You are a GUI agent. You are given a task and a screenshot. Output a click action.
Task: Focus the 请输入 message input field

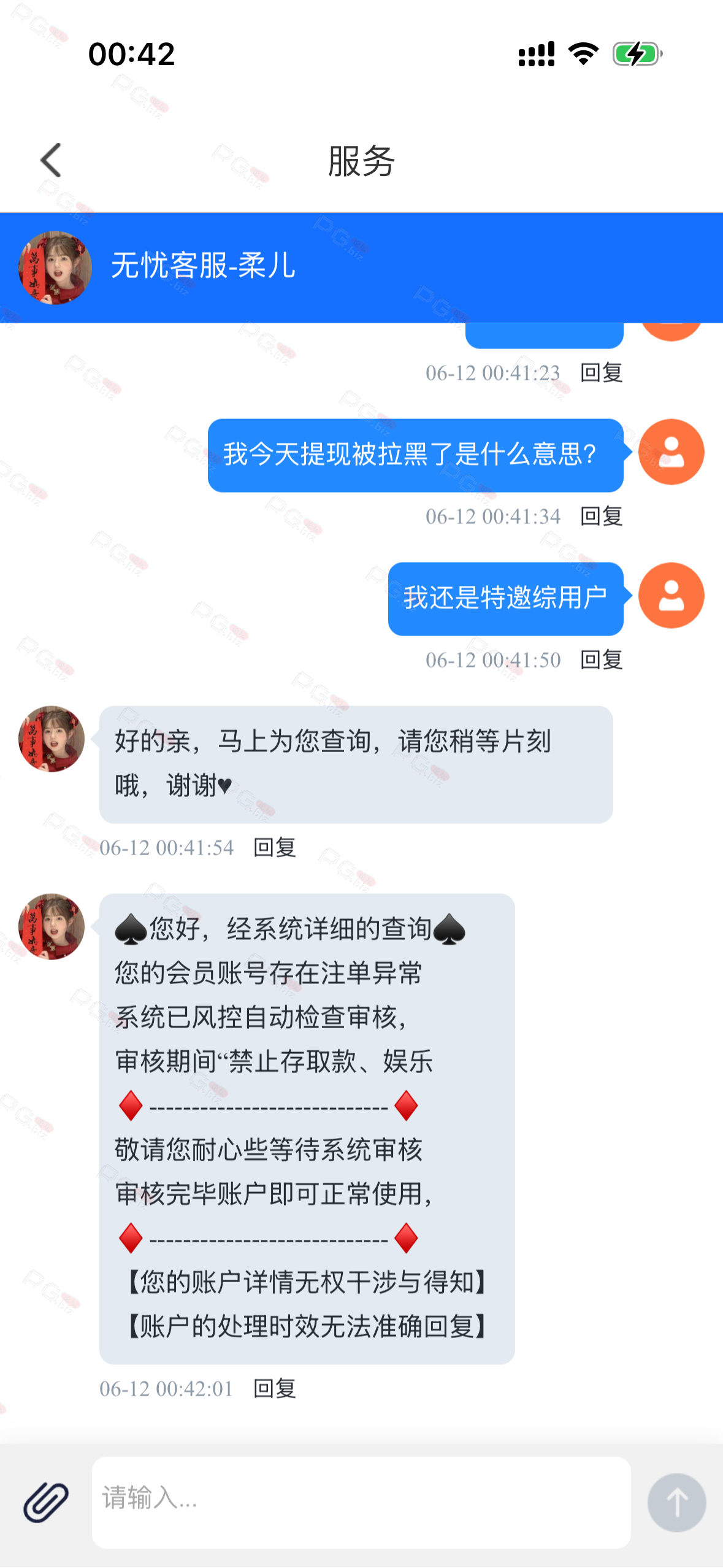click(361, 1502)
